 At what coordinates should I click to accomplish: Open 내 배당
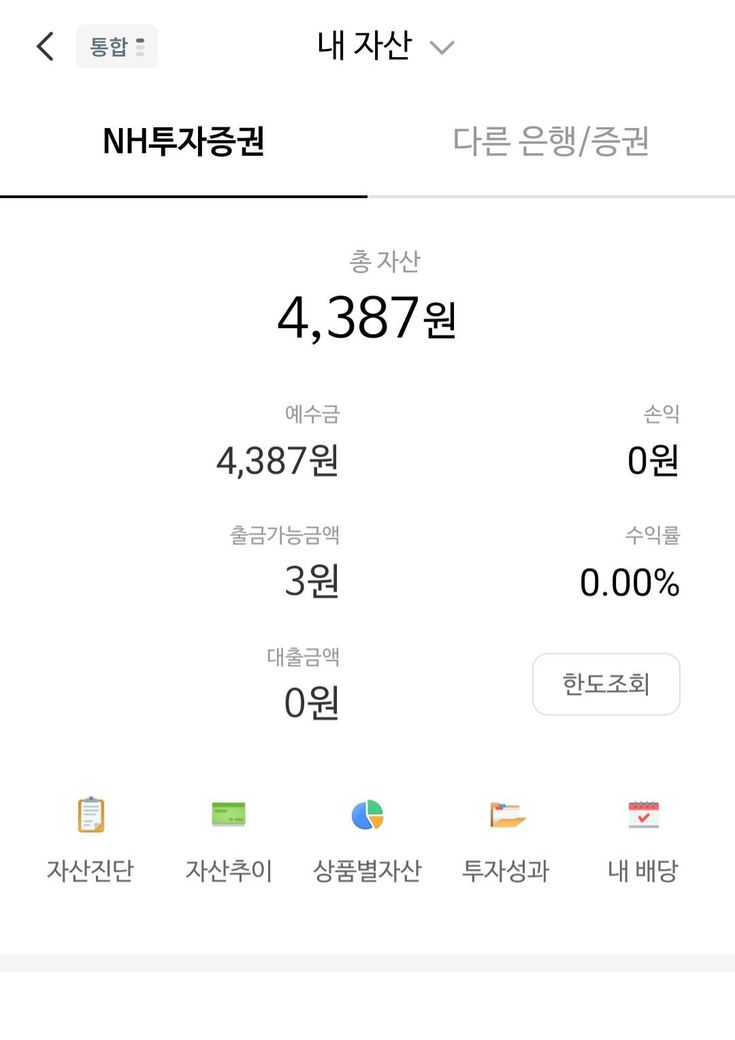coord(643,838)
